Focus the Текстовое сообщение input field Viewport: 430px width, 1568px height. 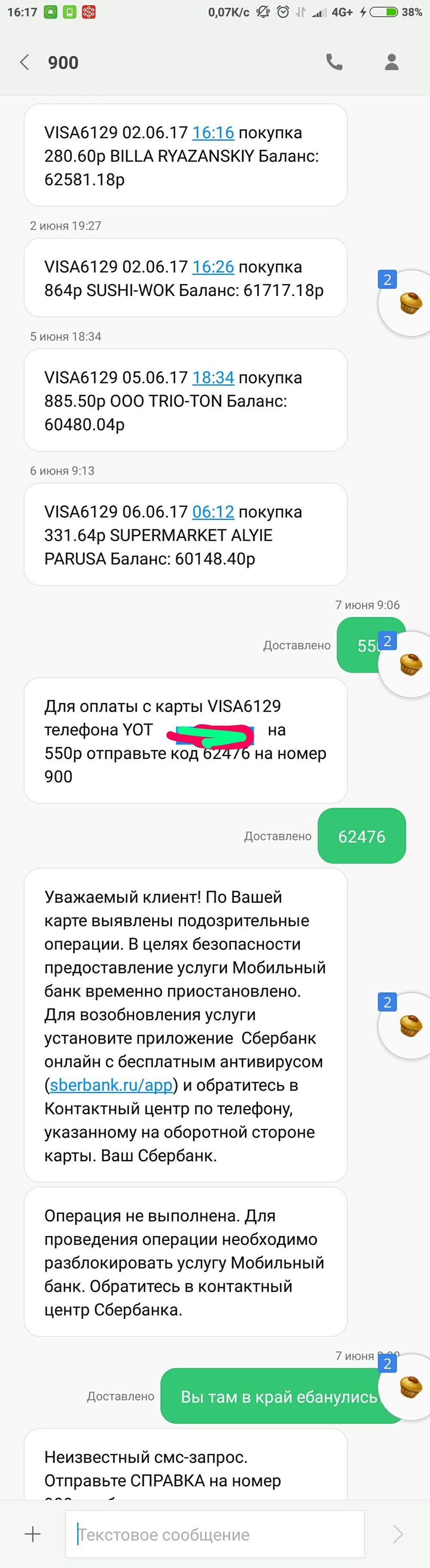(214, 1534)
